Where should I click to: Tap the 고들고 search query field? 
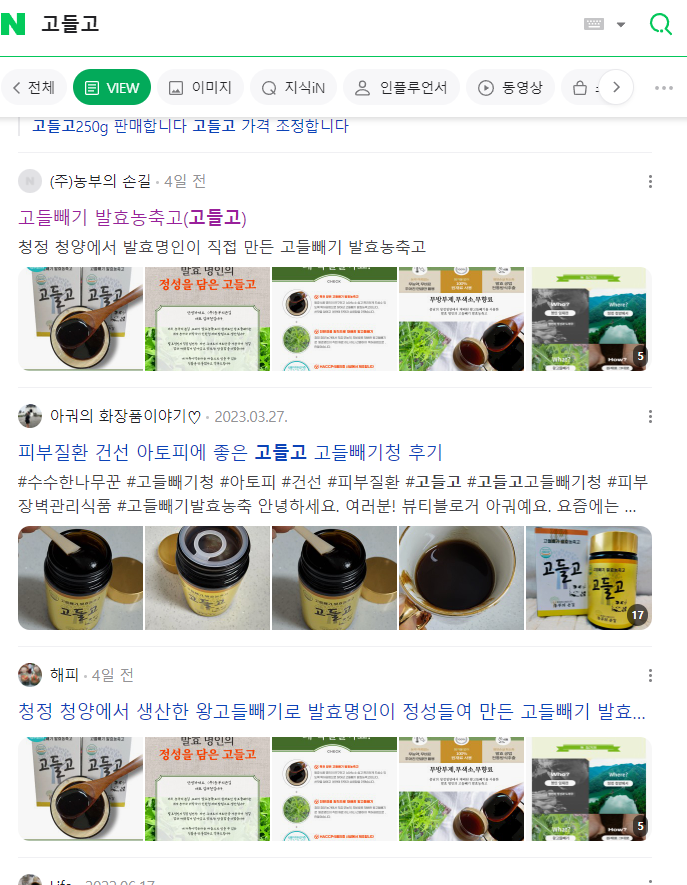300,25
